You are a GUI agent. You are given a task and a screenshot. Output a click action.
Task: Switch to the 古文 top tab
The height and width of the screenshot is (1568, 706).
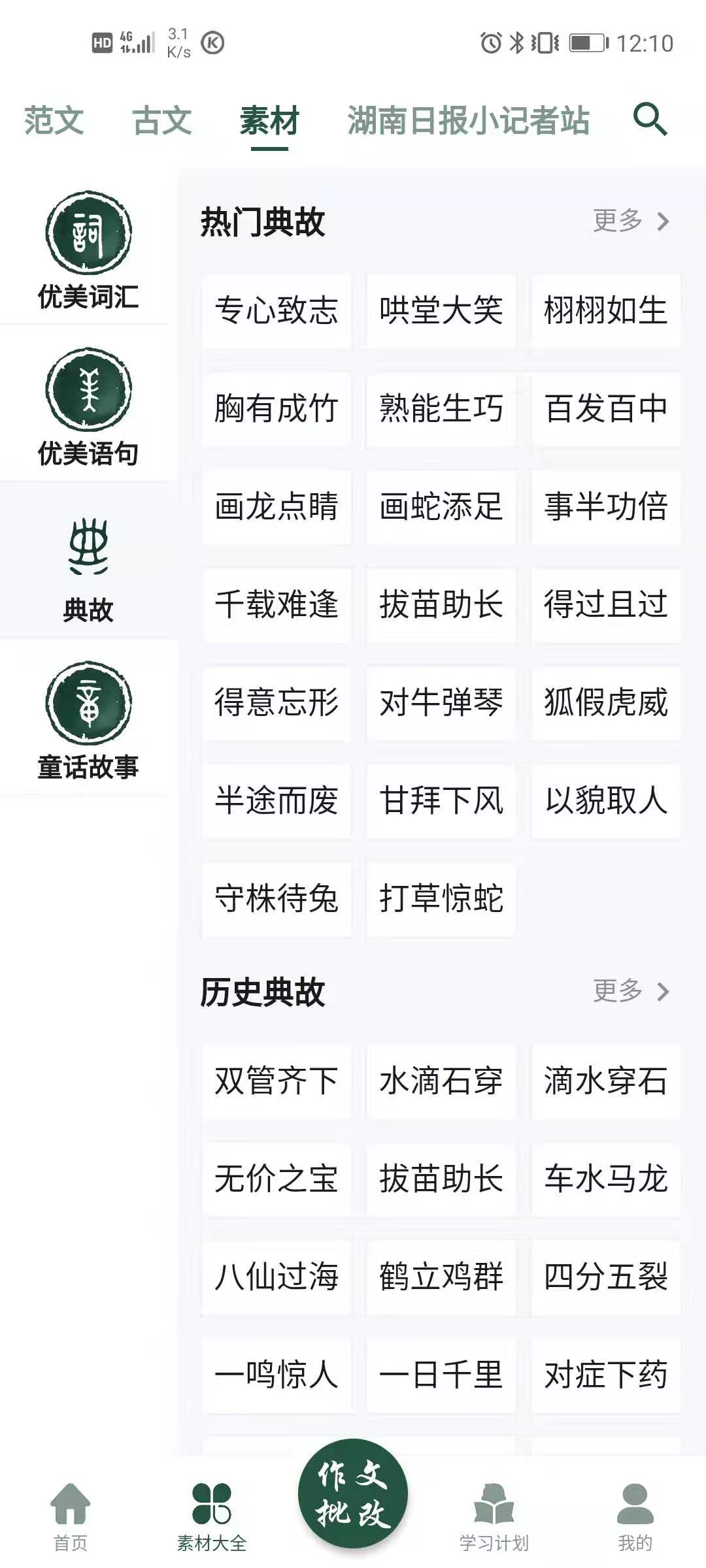click(162, 121)
